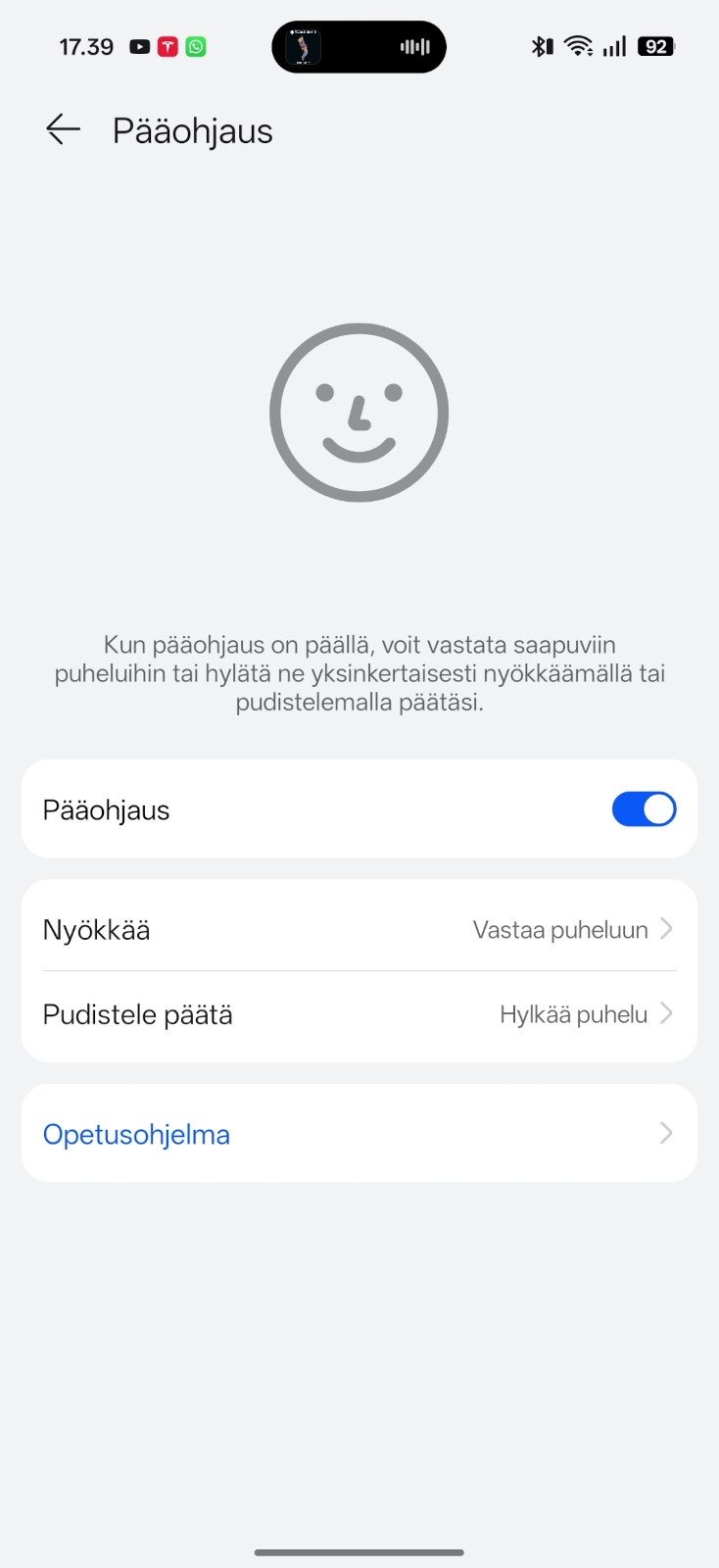Viewport: 719px width, 1568px height.
Task: Open the live activity pill at top
Action: (x=359, y=47)
